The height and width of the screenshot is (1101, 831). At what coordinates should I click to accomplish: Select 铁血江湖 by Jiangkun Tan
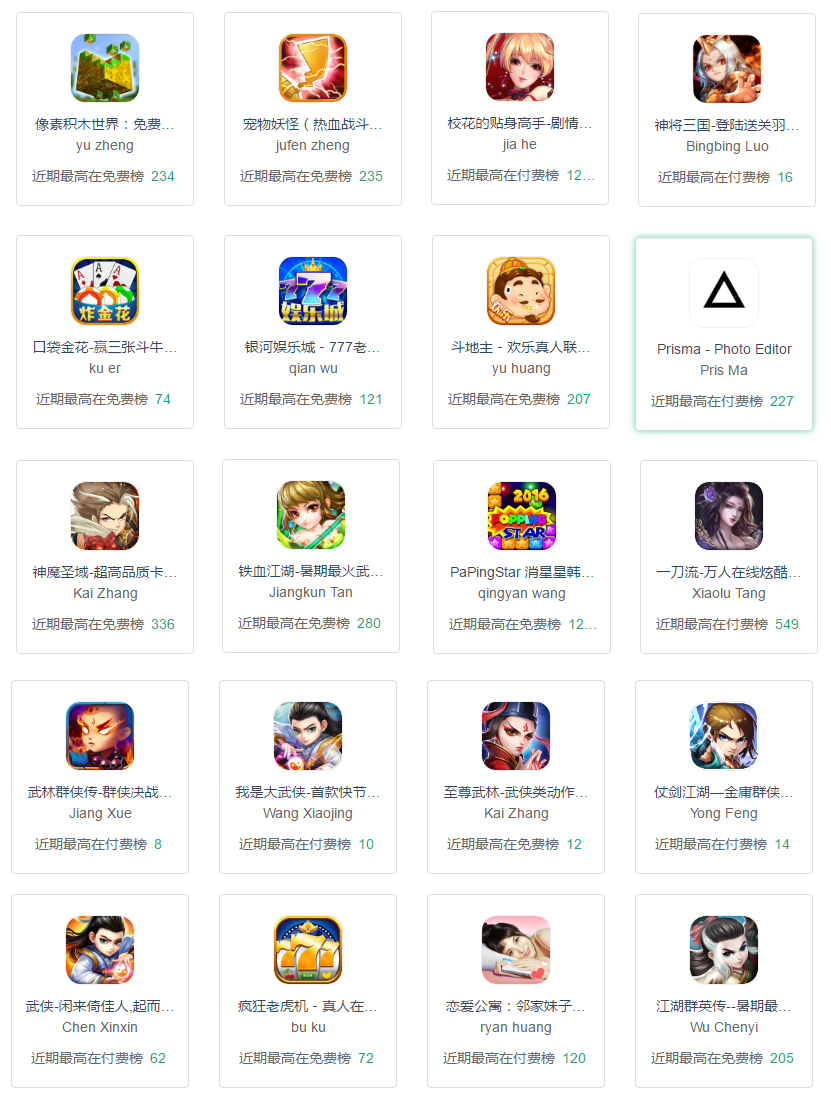(311, 555)
